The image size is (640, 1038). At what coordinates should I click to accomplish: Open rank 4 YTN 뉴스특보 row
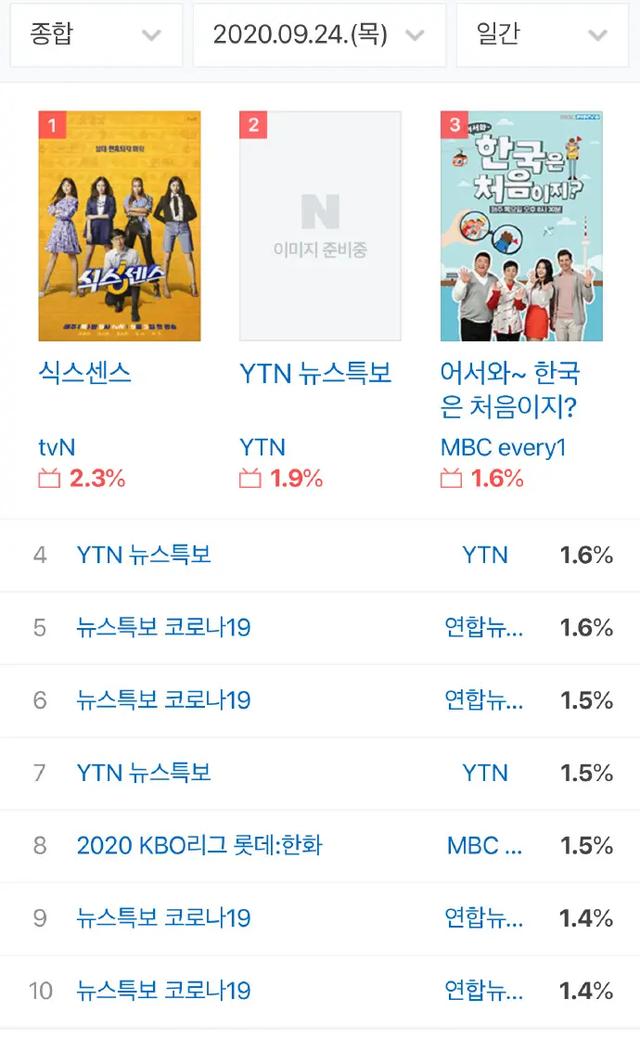pos(320,555)
